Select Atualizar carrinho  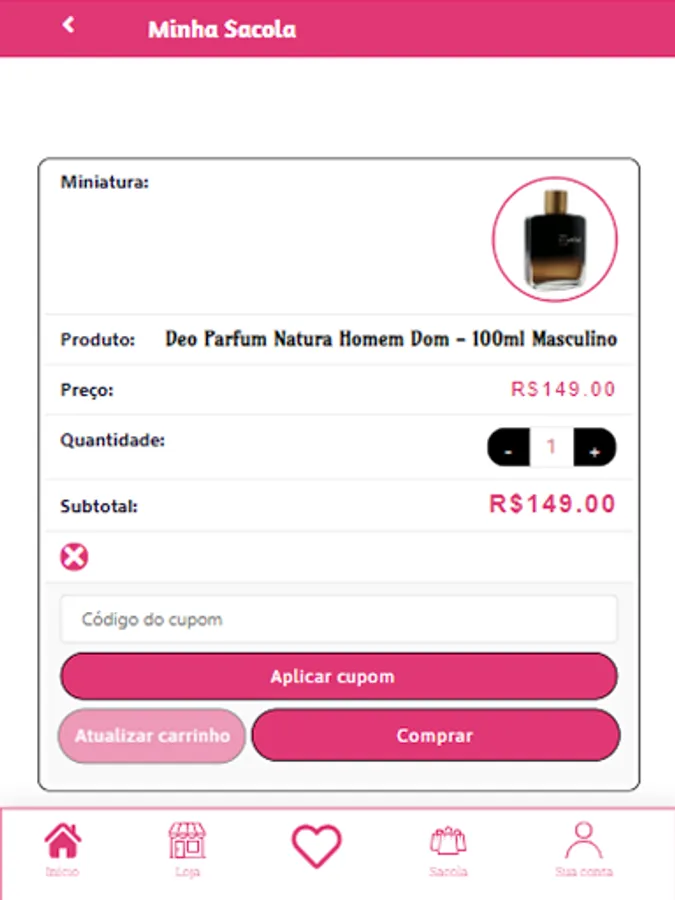click(x=152, y=736)
